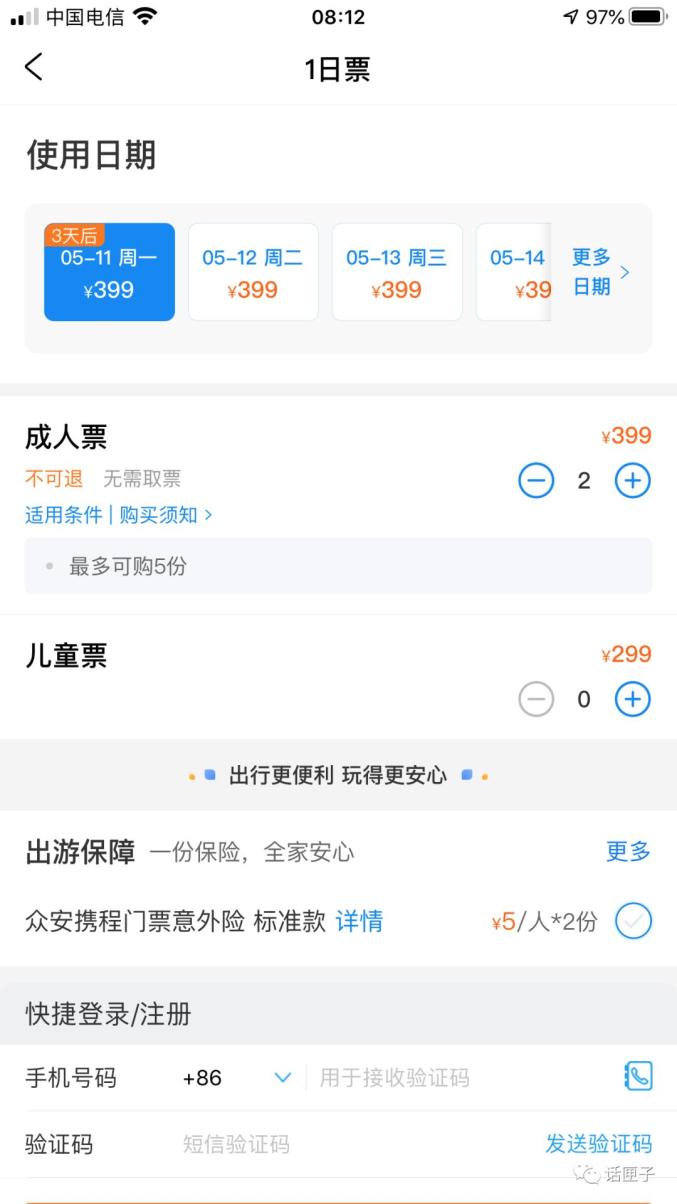677x1204 pixels.
Task: Increase 成人票 quantity by one
Action: pyautogui.click(x=632, y=481)
